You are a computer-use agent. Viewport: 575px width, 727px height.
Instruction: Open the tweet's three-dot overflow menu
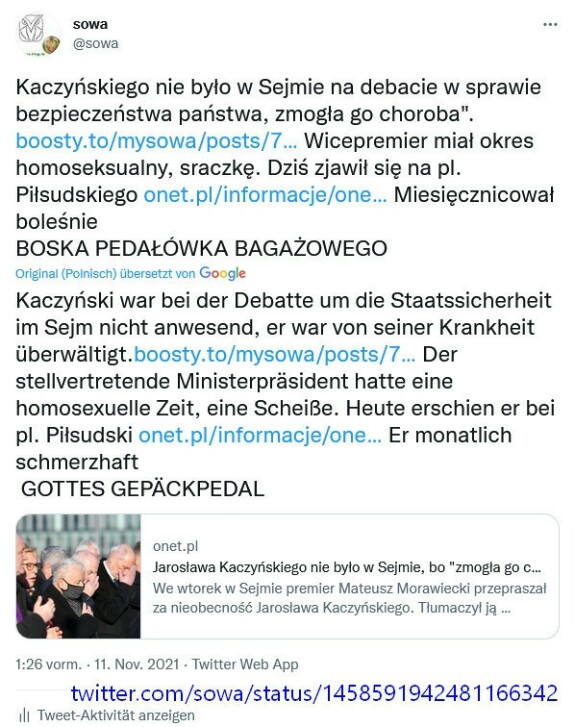549,25
